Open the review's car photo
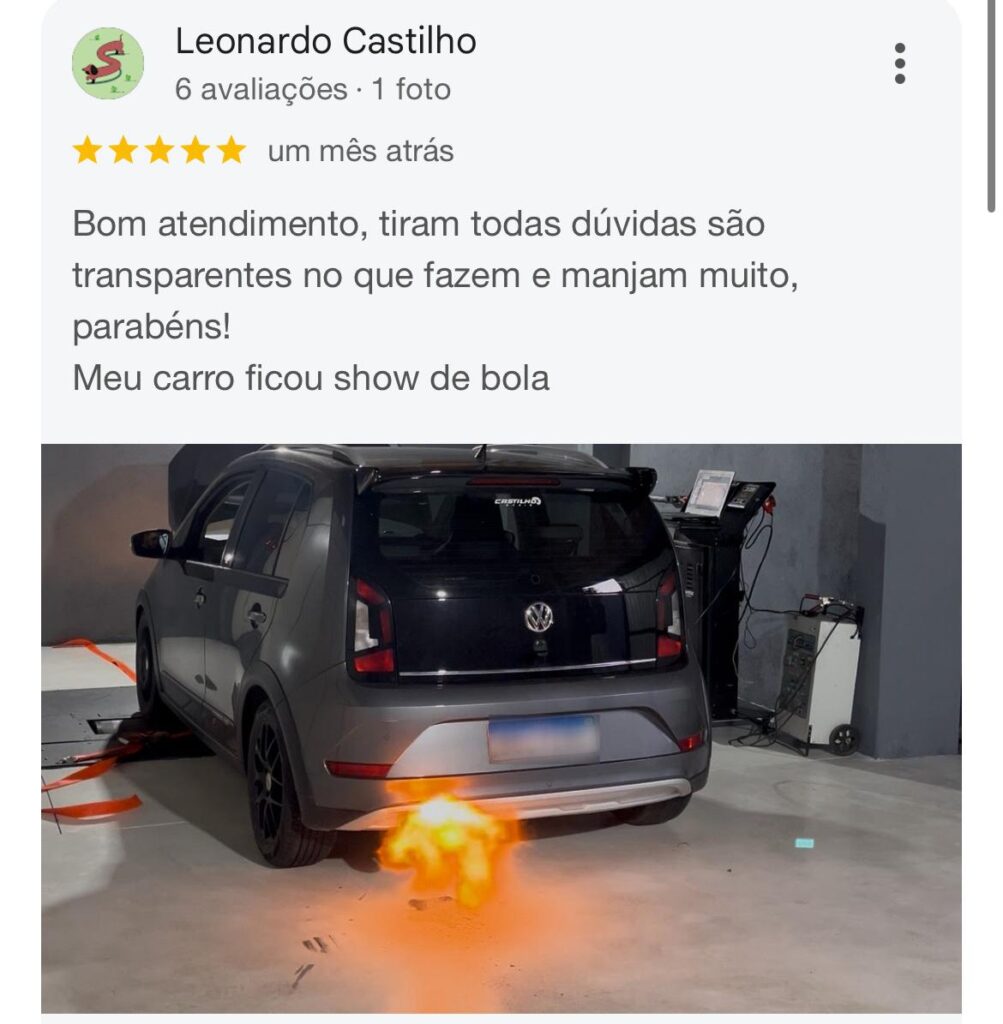1003x1024 pixels. pyautogui.click(x=500, y=728)
